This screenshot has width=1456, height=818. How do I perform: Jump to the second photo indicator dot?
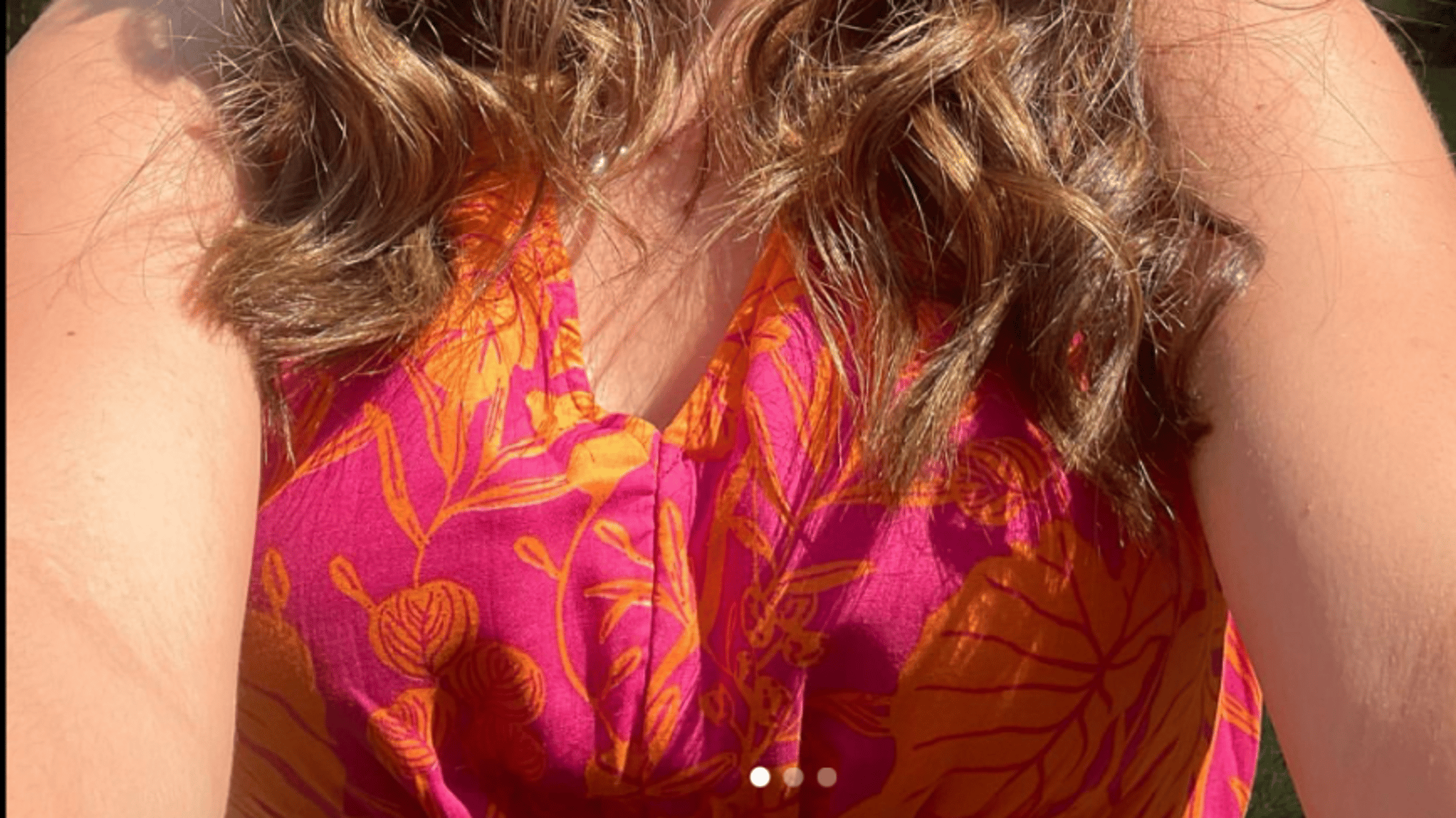tap(794, 777)
